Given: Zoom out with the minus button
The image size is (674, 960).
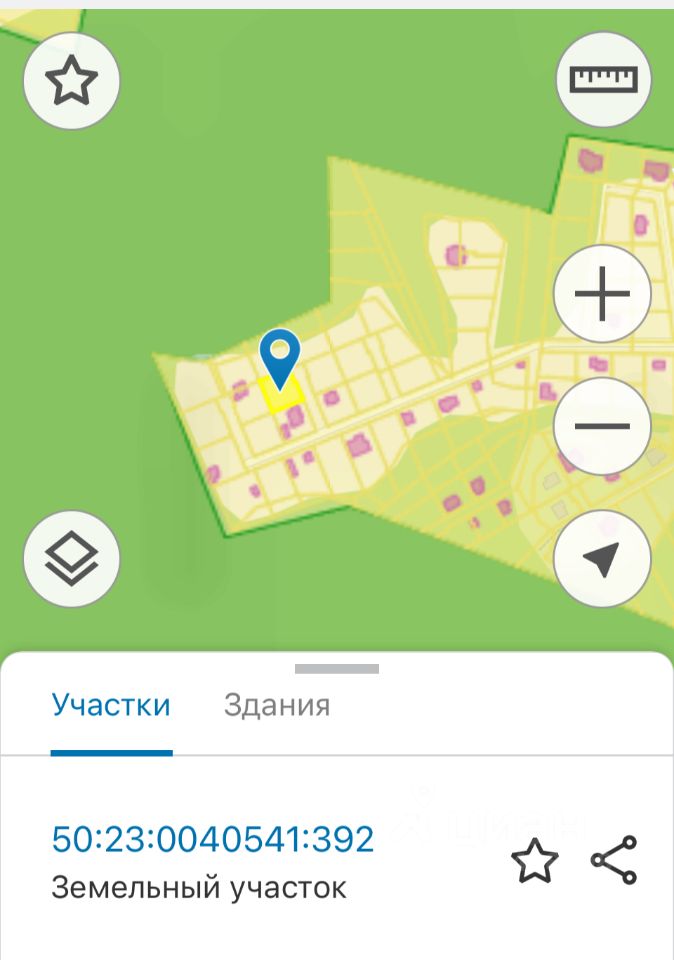Looking at the screenshot, I should (x=602, y=426).
